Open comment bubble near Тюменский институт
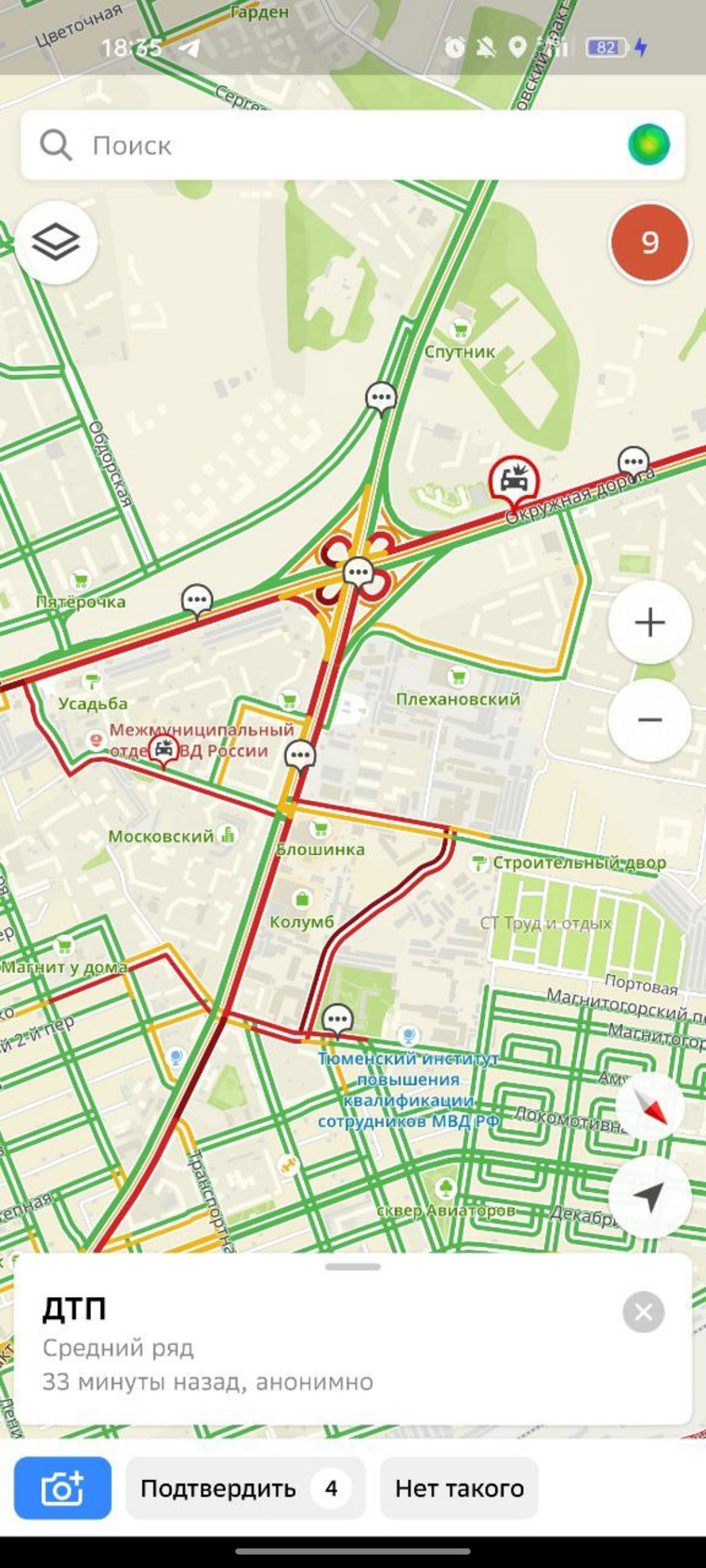Screen dimensions: 706x1568 [x=337, y=1020]
